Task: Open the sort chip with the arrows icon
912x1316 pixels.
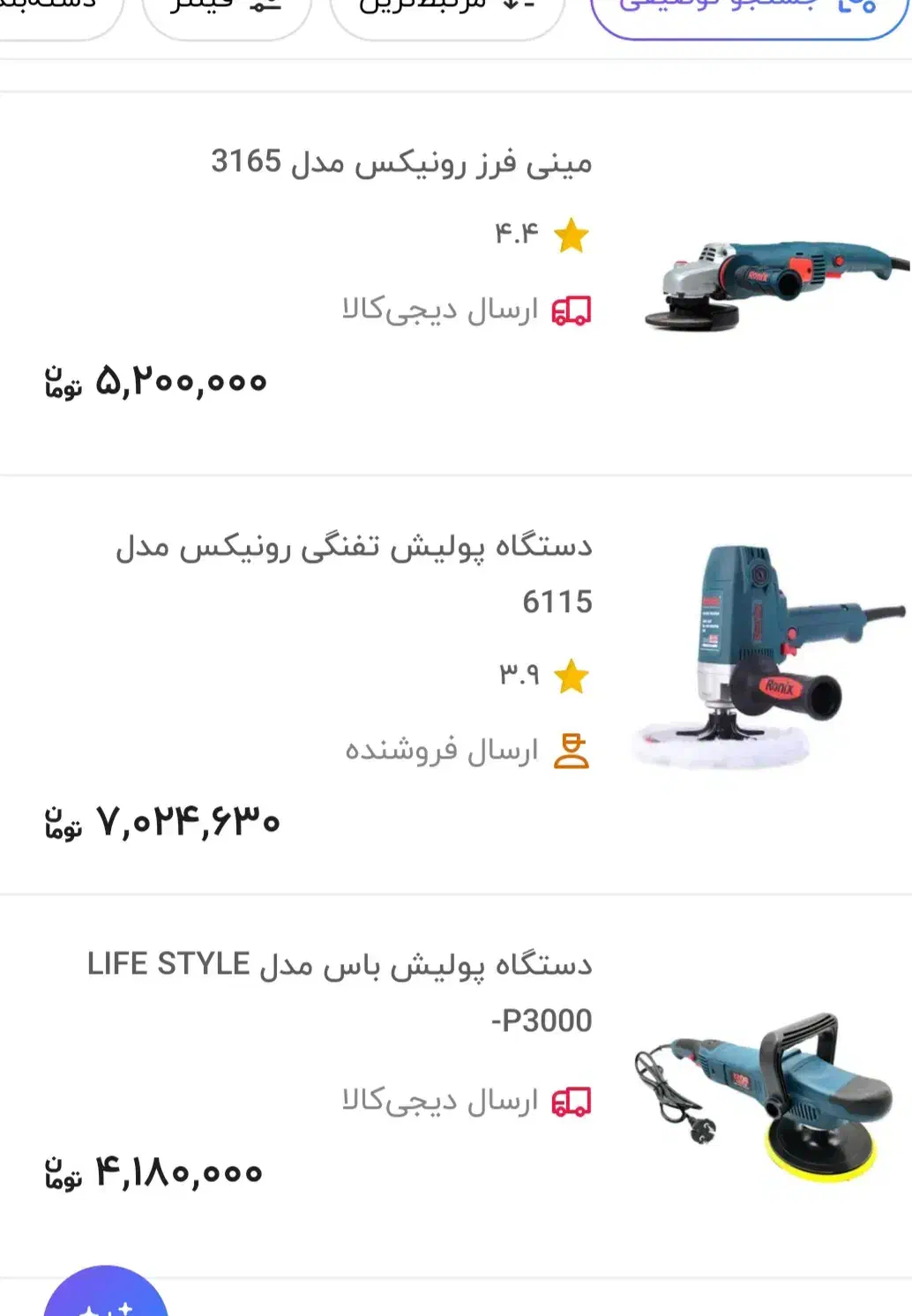Action: point(446,12)
